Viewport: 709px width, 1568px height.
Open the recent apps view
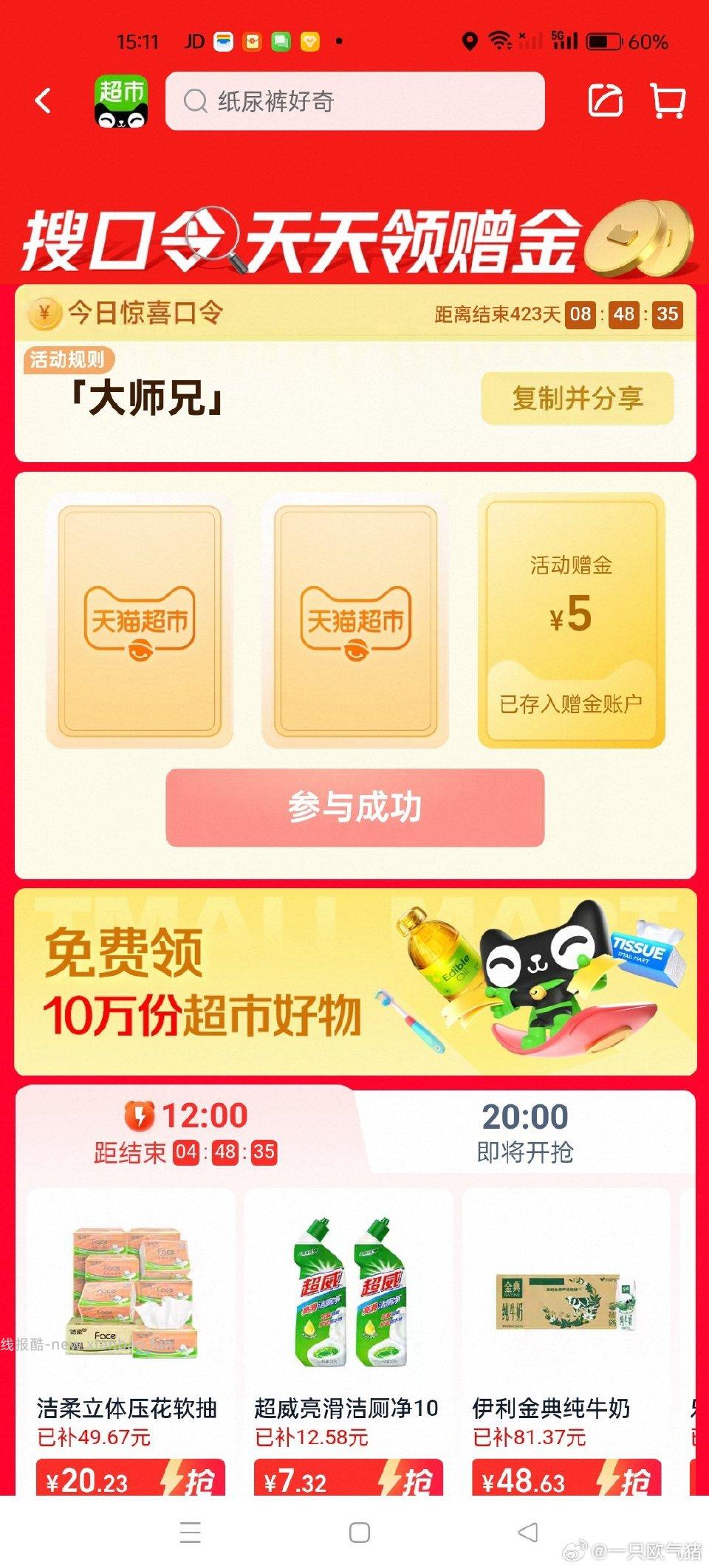tap(191, 1533)
